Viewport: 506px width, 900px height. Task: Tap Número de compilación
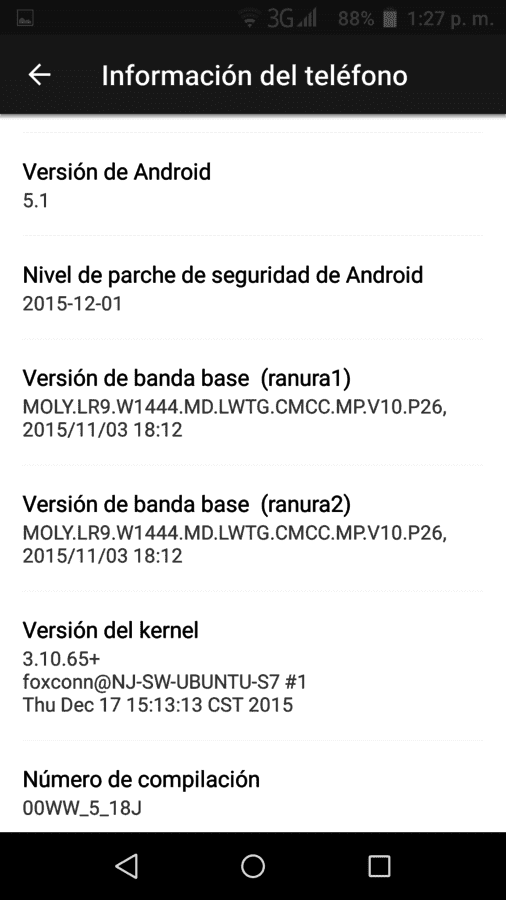(253, 787)
